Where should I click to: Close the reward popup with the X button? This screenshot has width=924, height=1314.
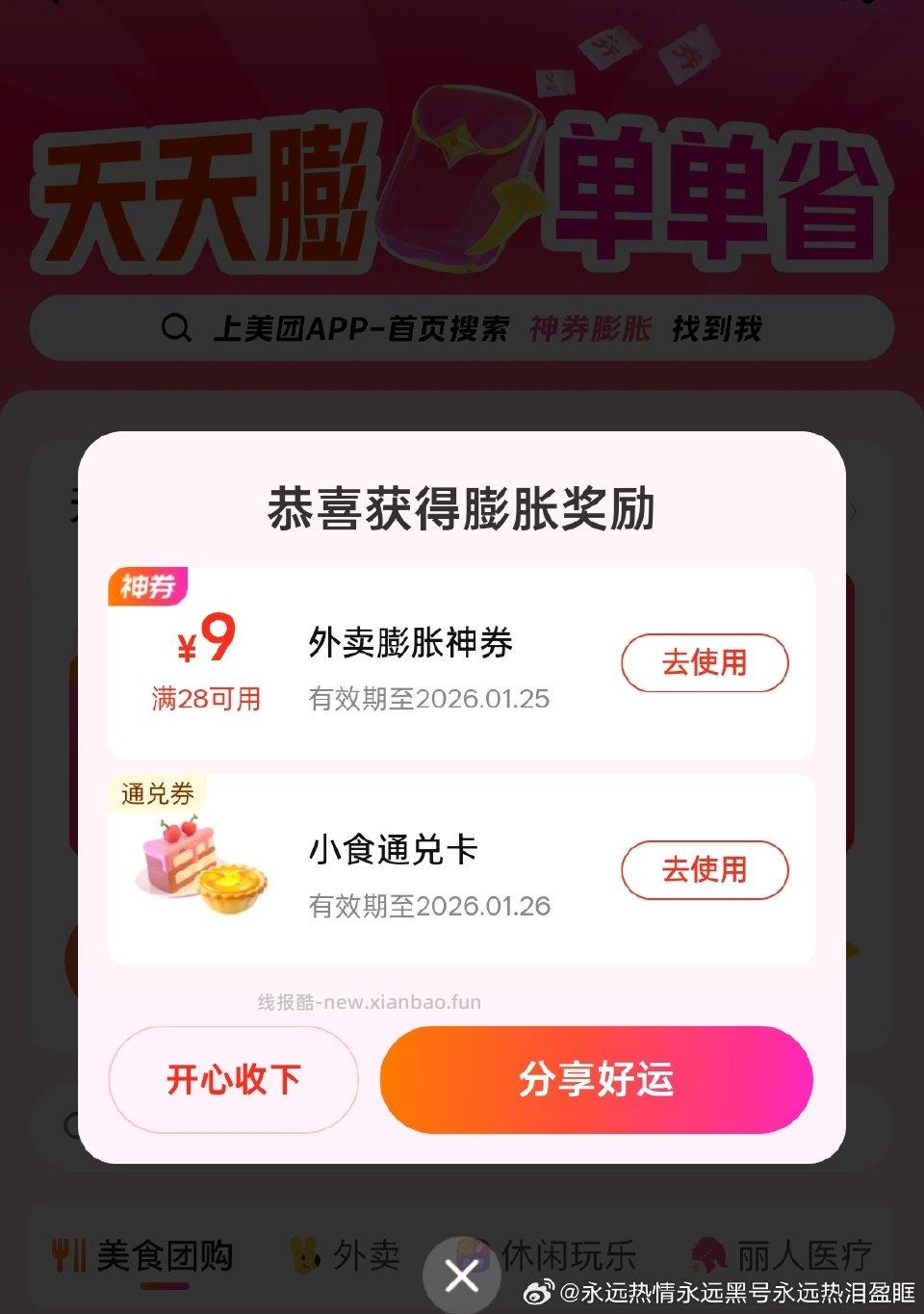coord(462,1275)
